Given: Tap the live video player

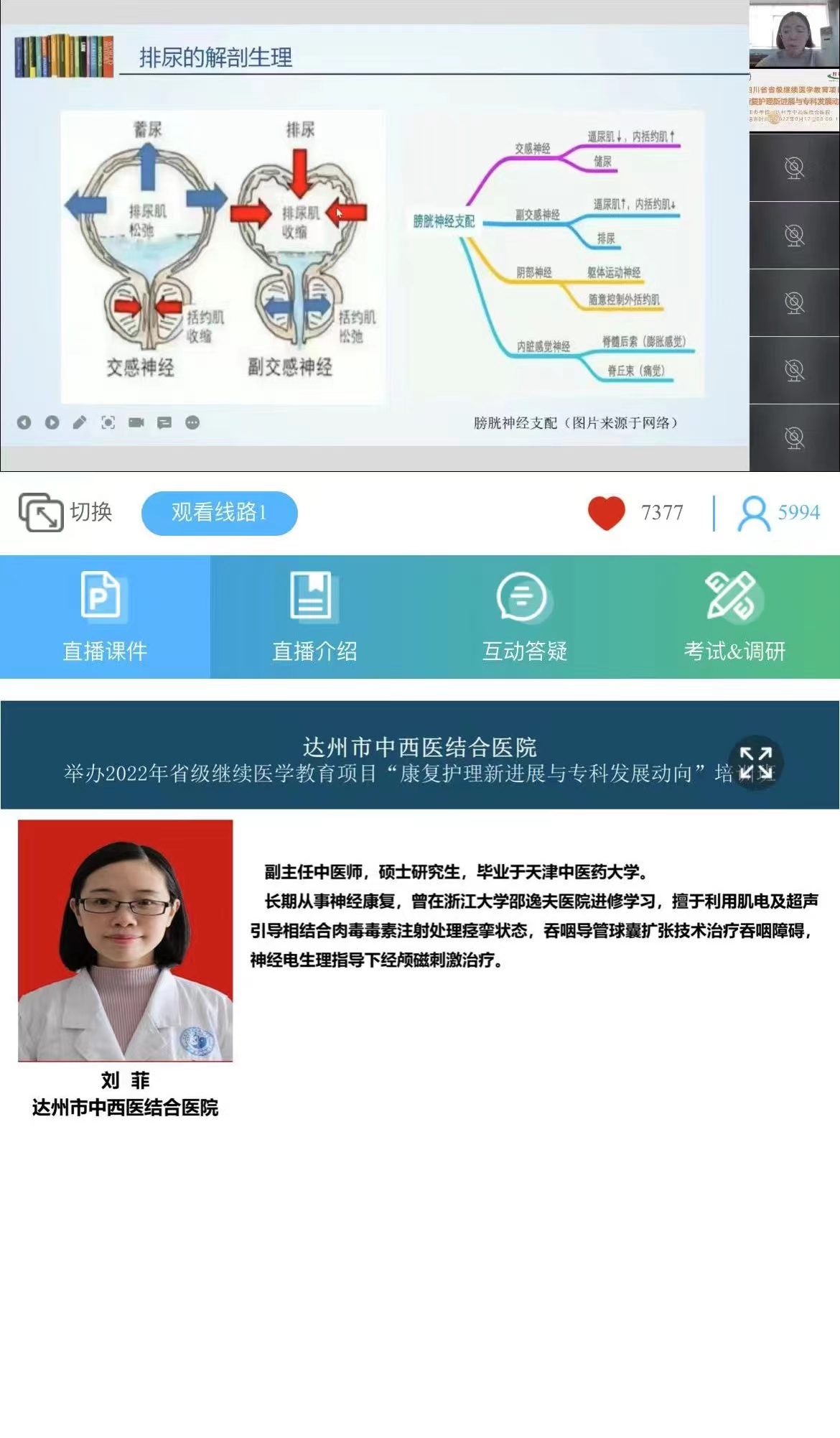Looking at the screenshot, I should click(x=373, y=237).
